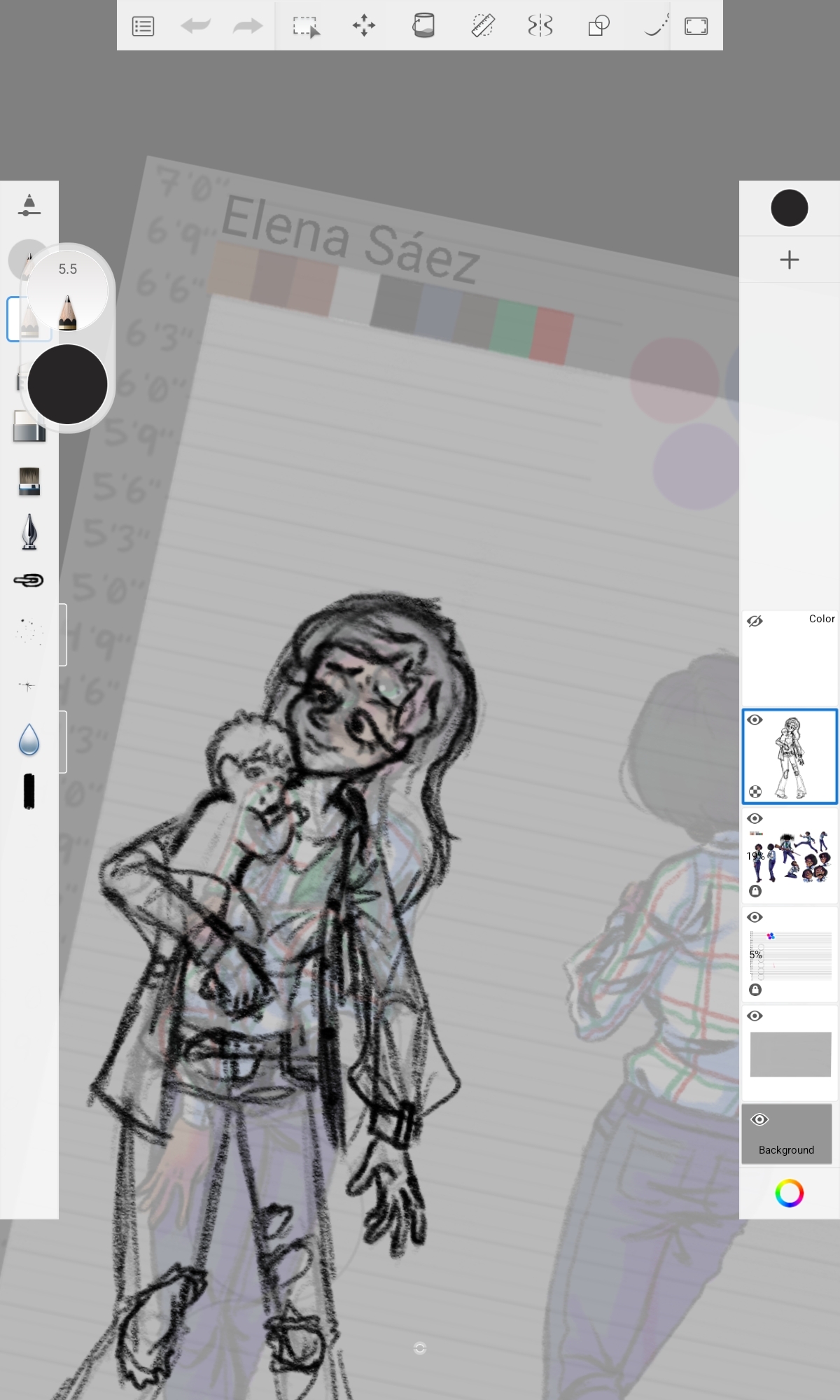Select the Background layer
This screenshot has height=1400, width=840.
[x=787, y=1135]
